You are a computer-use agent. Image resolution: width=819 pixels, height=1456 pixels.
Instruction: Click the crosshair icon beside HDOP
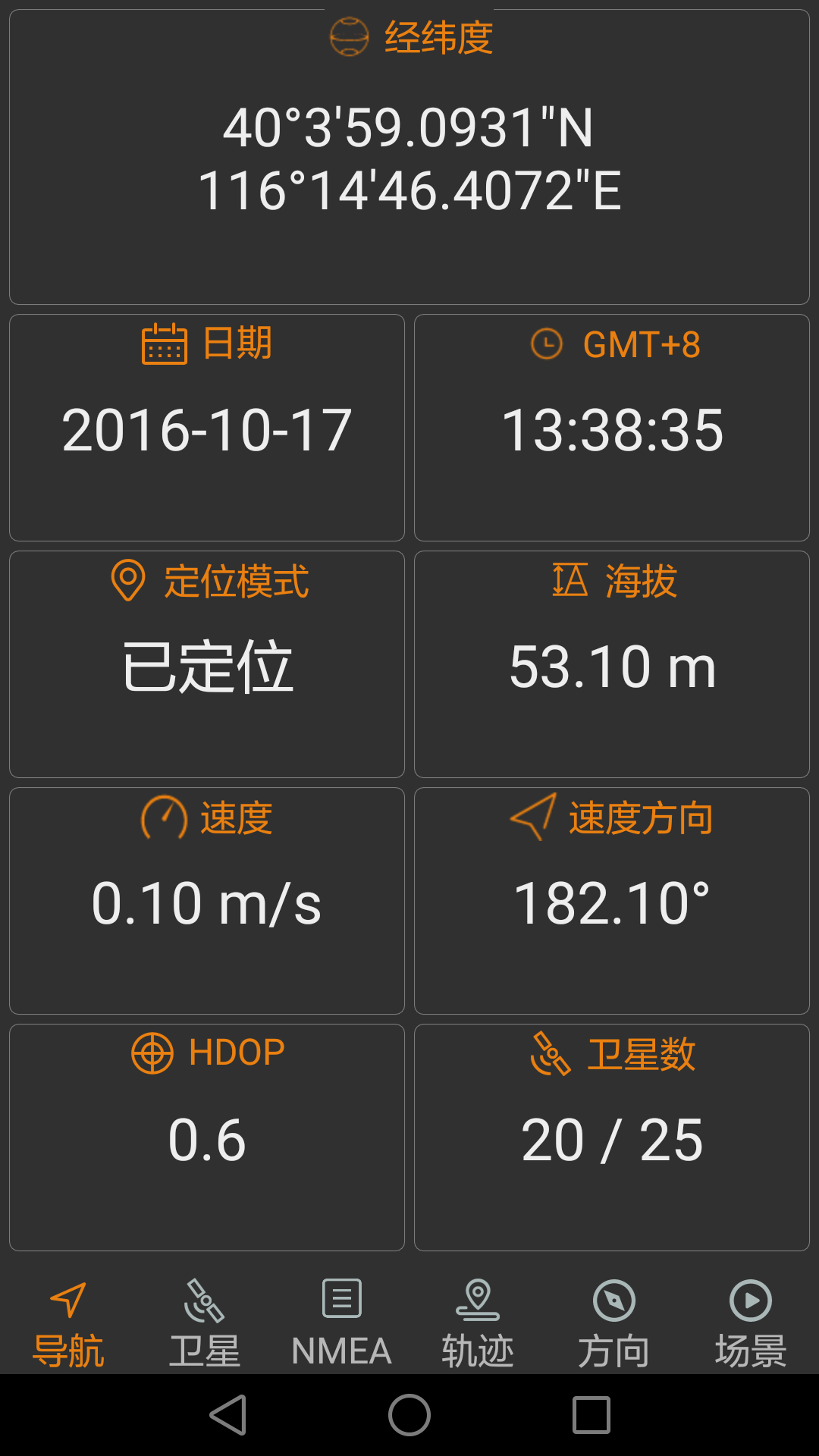(x=152, y=1053)
